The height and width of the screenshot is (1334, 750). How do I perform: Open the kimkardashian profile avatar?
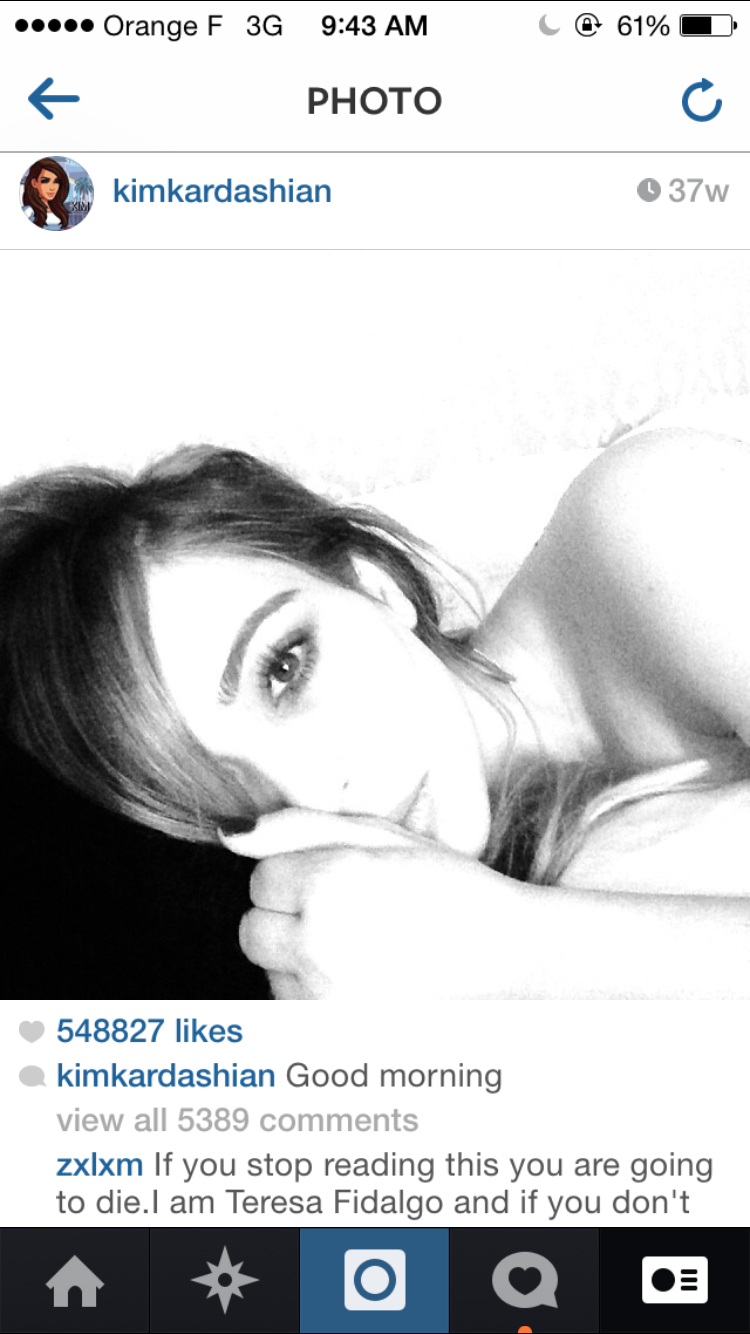click(56, 193)
